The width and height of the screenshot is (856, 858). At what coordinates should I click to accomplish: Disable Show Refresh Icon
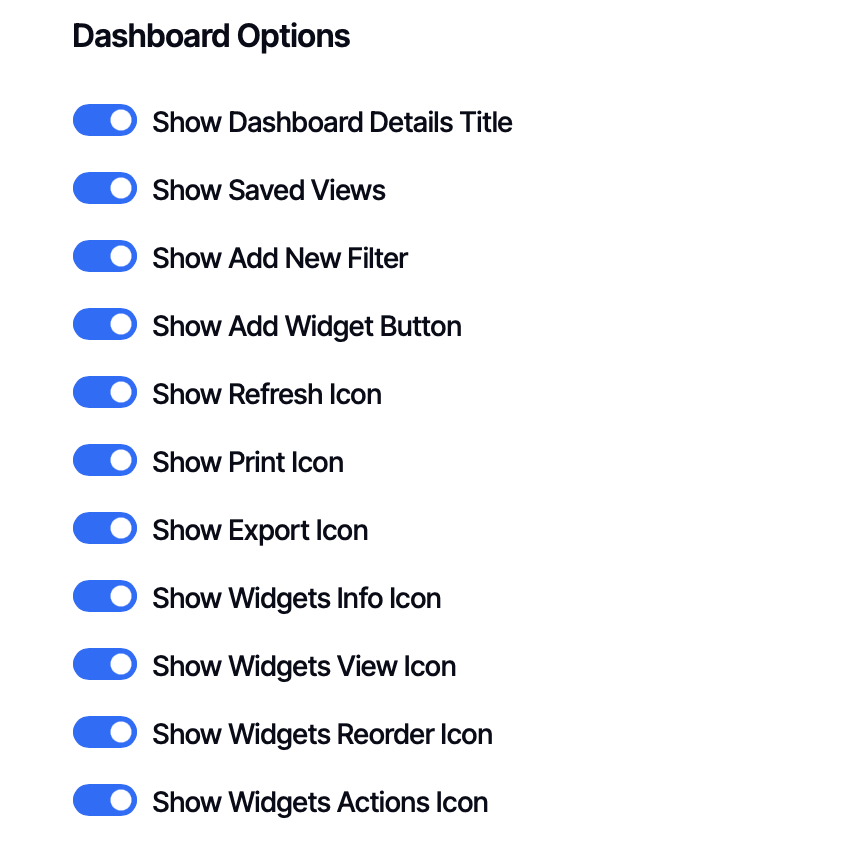105,393
